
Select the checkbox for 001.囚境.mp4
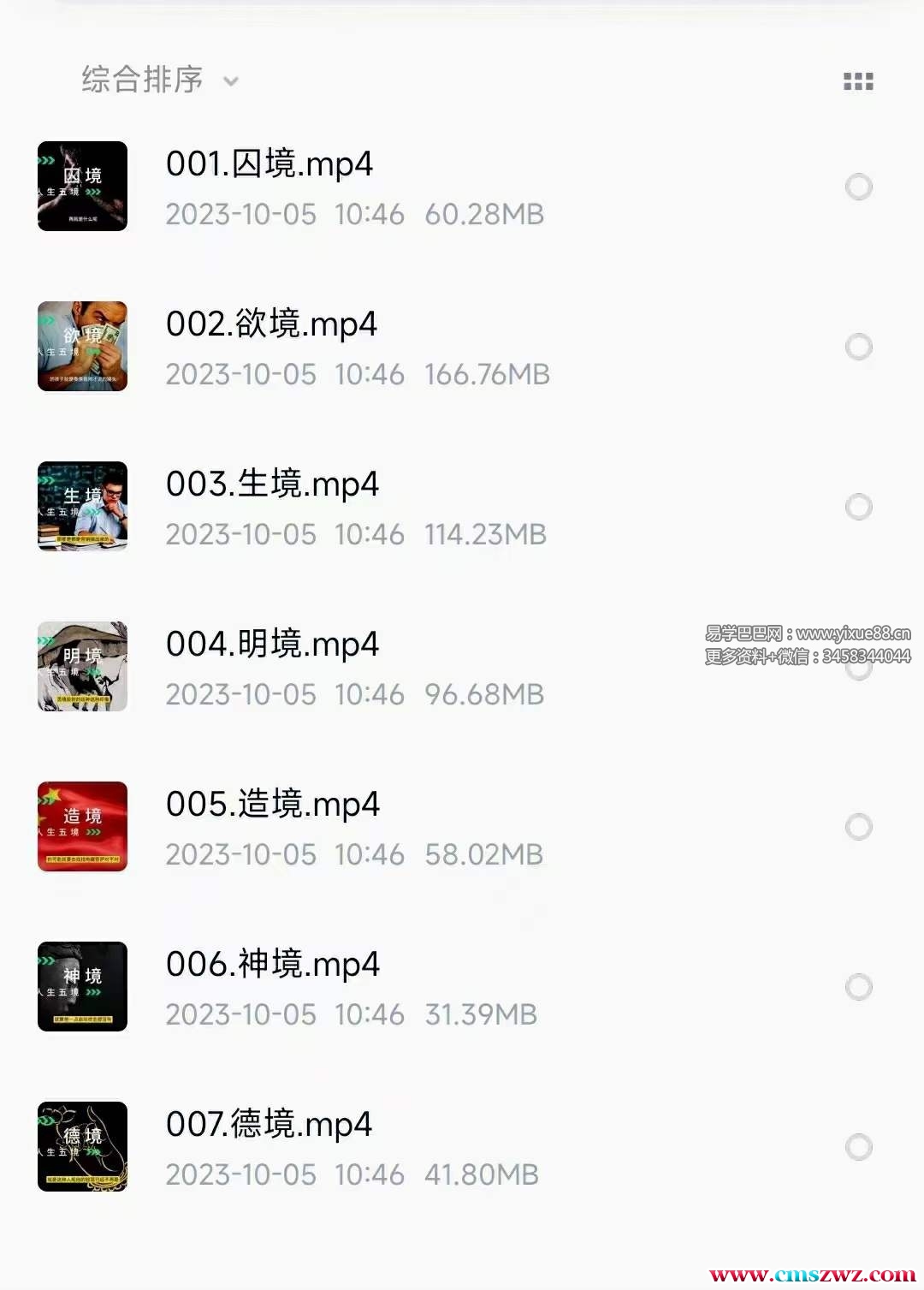[858, 187]
